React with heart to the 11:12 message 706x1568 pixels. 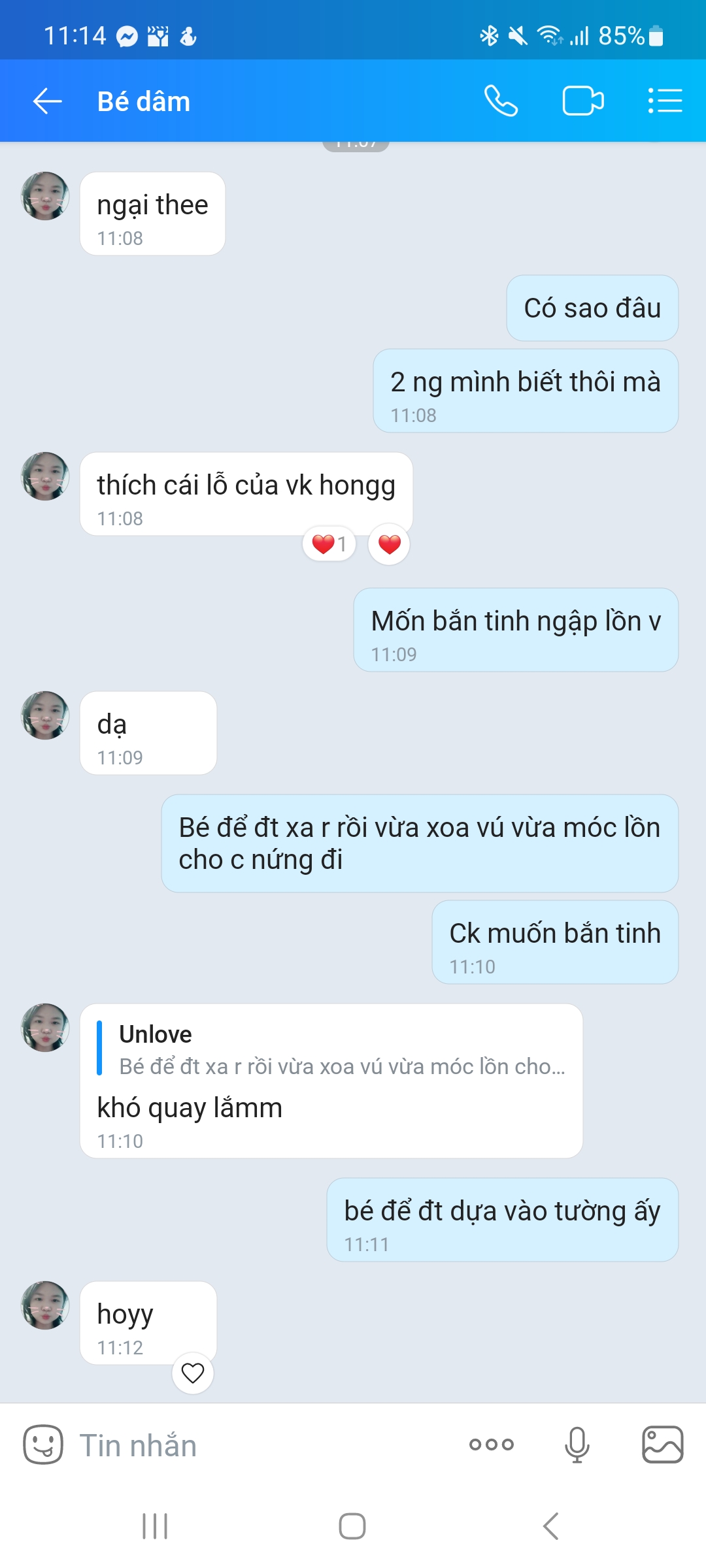pos(193,1373)
